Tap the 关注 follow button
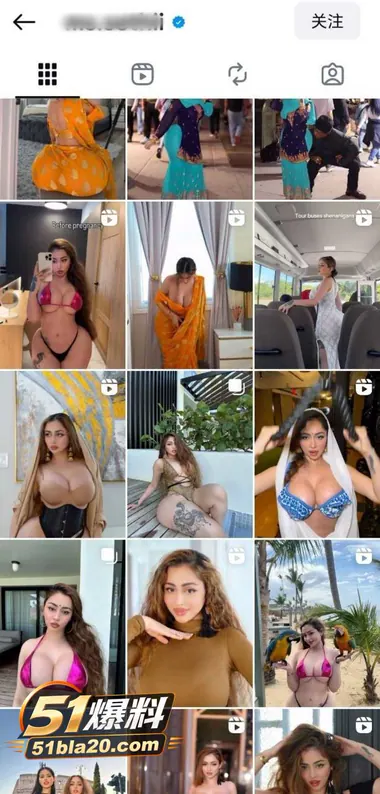 point(327,21)
